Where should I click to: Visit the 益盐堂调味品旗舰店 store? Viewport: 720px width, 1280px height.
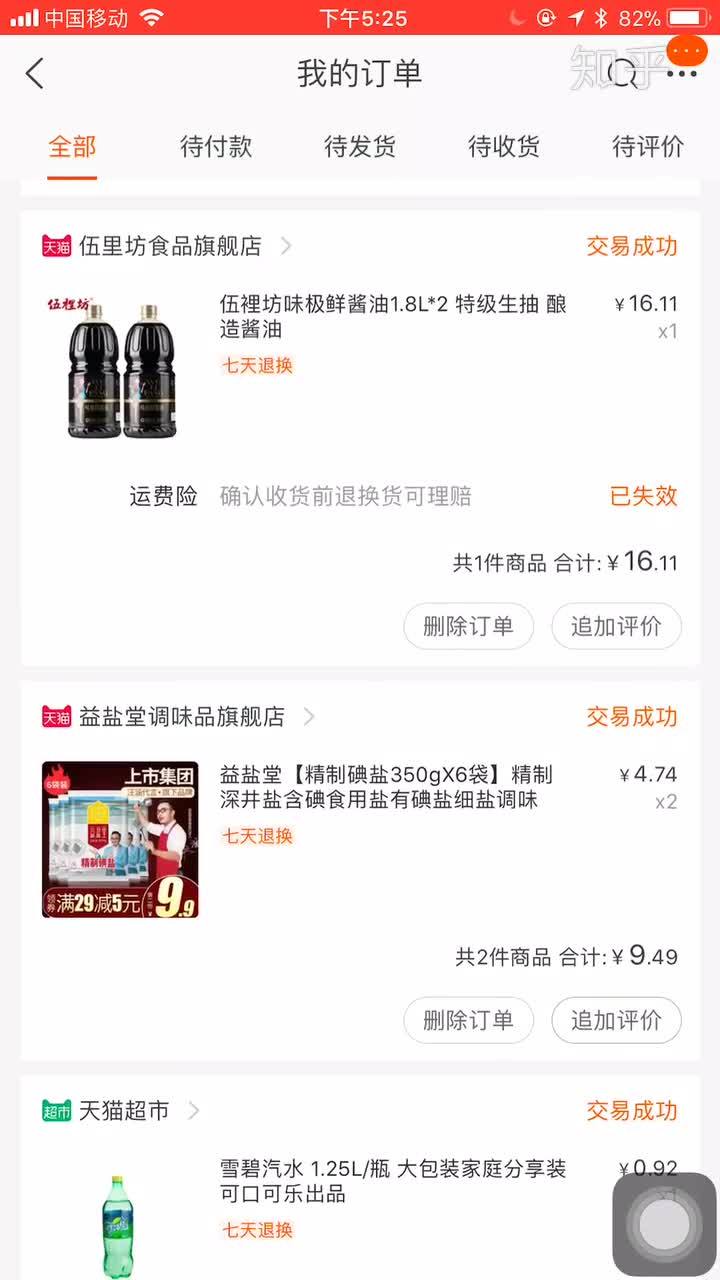pyautogui.click(x=182, y=717)
